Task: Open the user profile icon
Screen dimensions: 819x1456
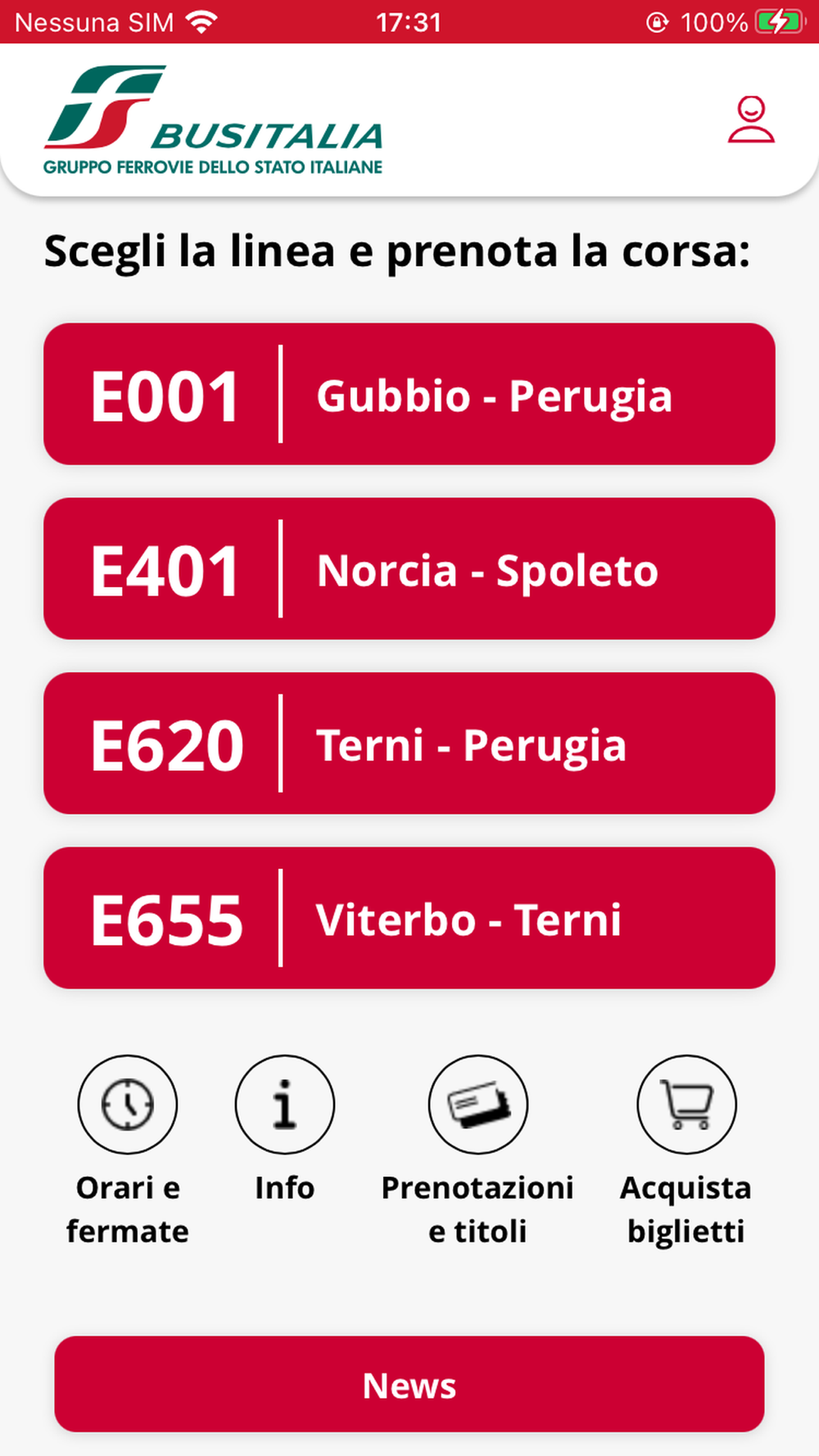Action: (751, 120)
